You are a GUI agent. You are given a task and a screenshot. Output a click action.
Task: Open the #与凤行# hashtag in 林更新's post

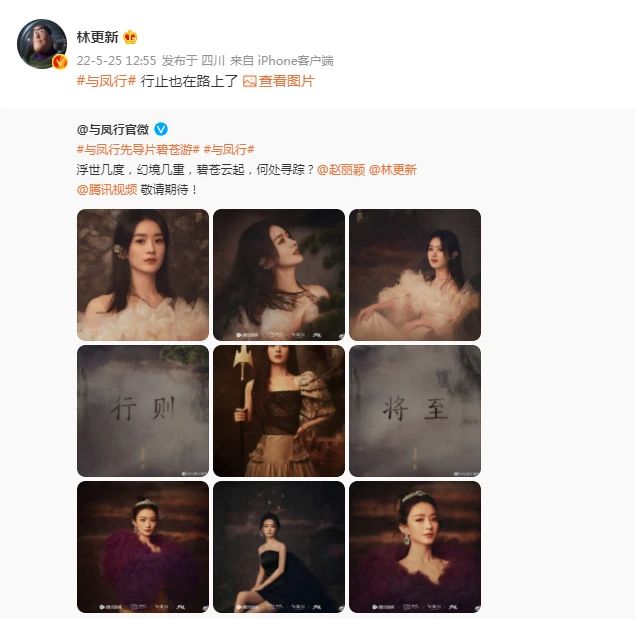106,81
